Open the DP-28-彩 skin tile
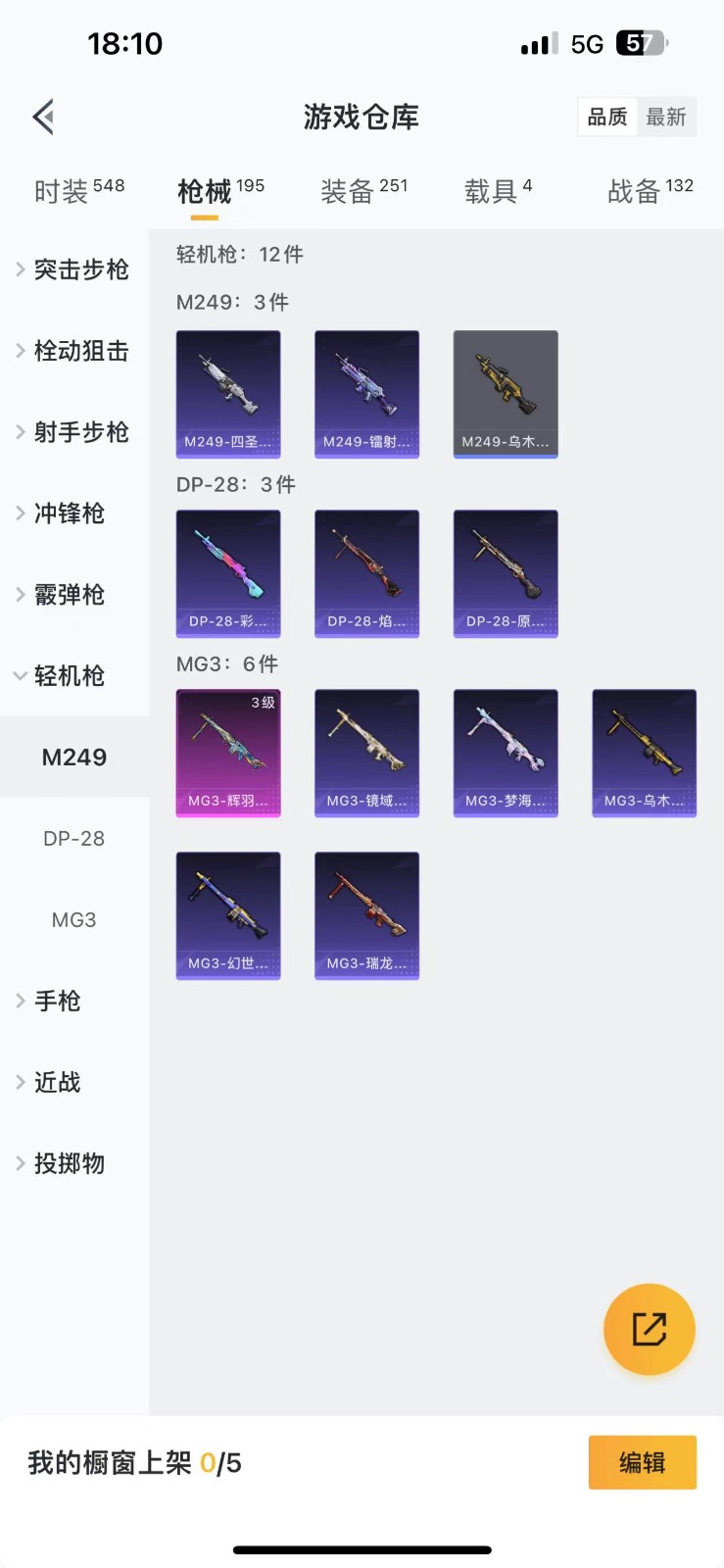 click(228, 573)
